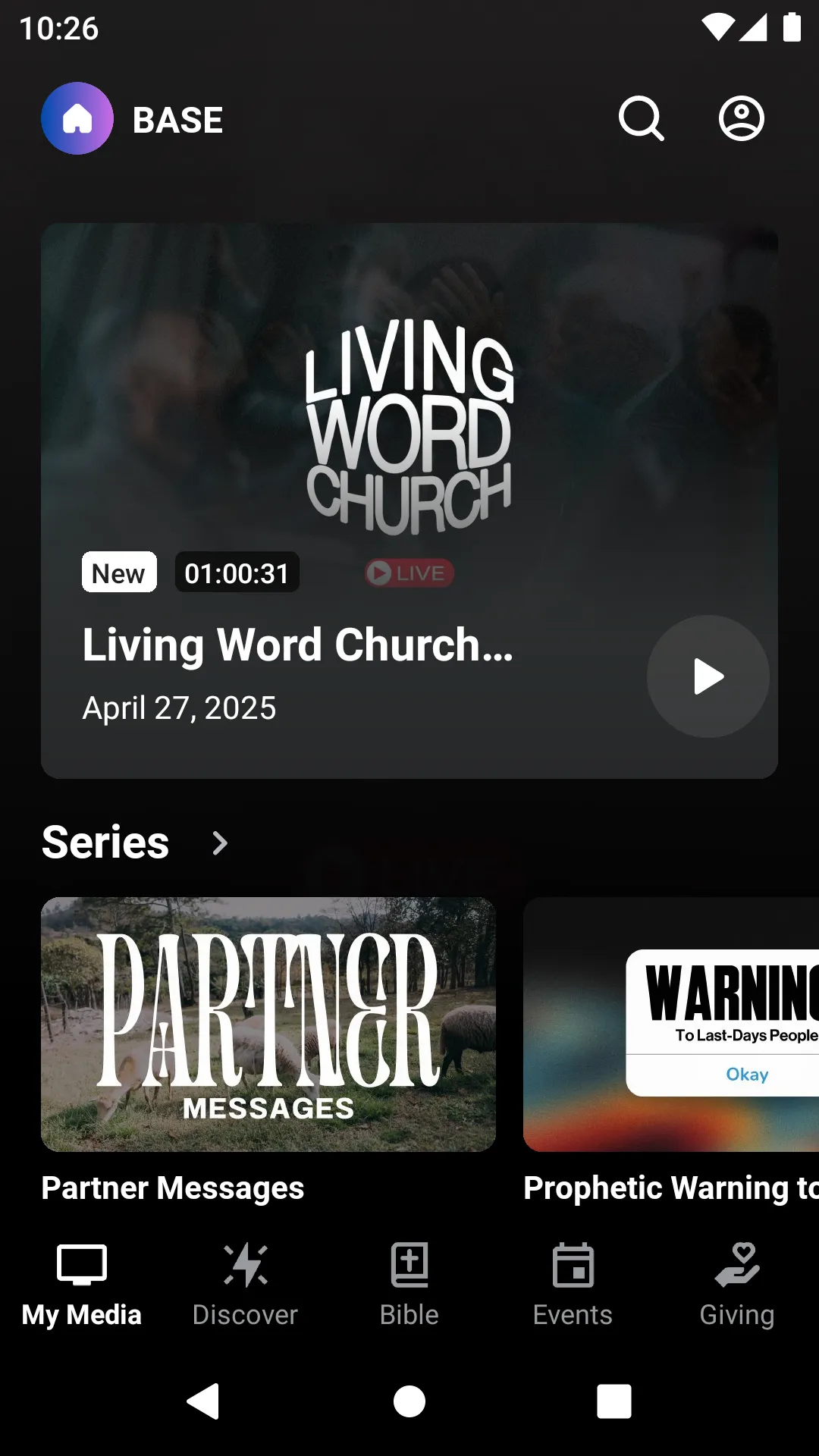The width and height of the screenshot is (819, 1456).
Task: Open the Giving tab
Action: [x=737, y=1285]
